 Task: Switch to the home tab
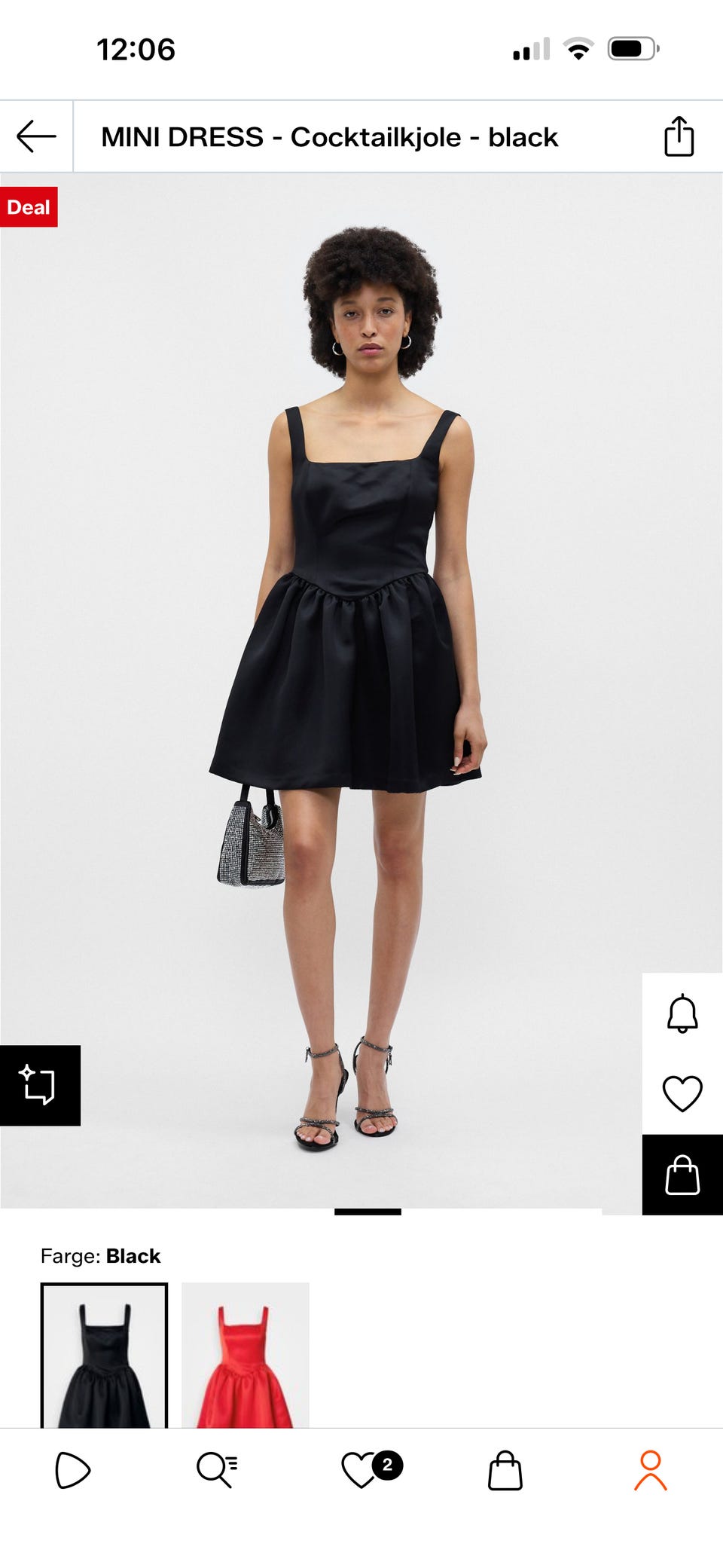coord(73,1470)
